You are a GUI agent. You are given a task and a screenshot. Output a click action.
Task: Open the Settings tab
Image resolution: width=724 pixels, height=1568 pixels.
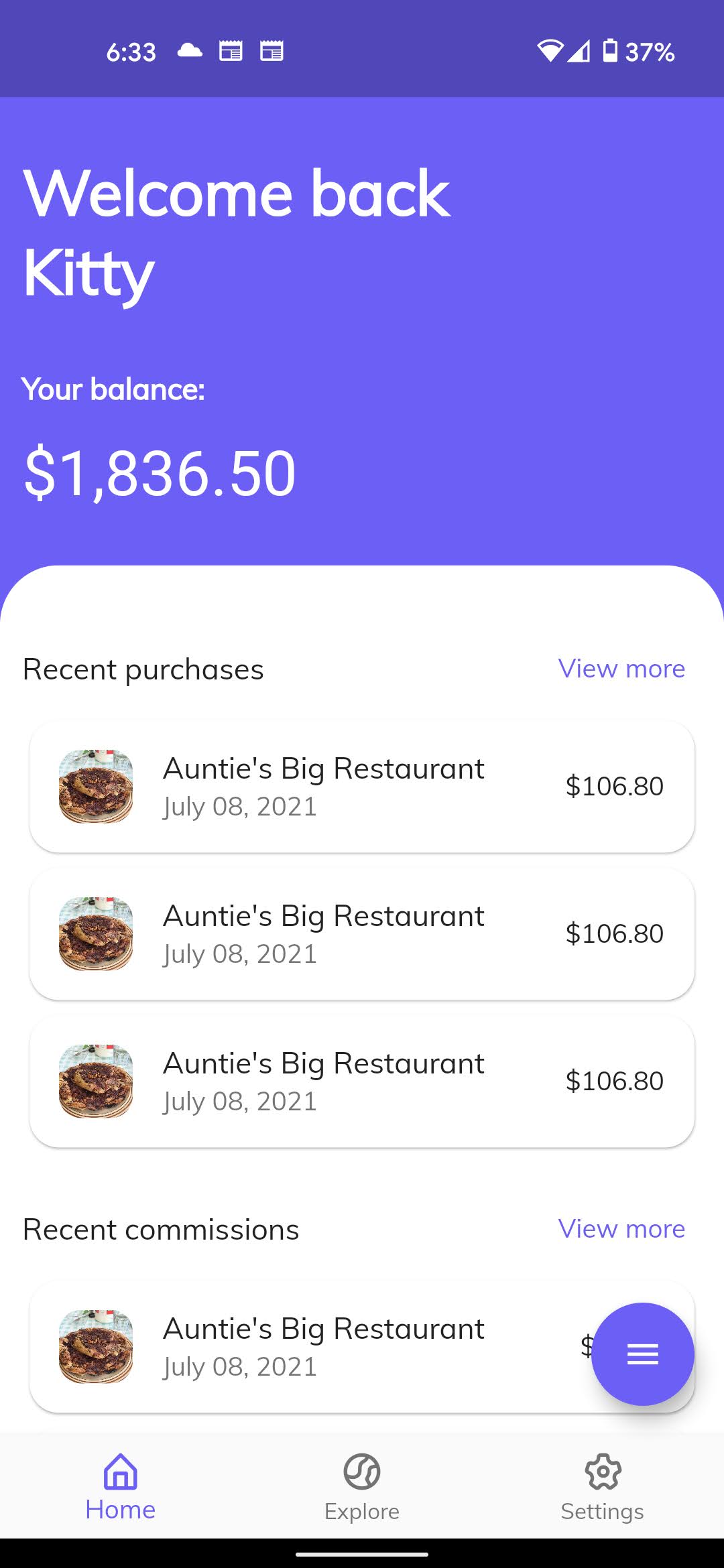click(x=603, y=1486)
